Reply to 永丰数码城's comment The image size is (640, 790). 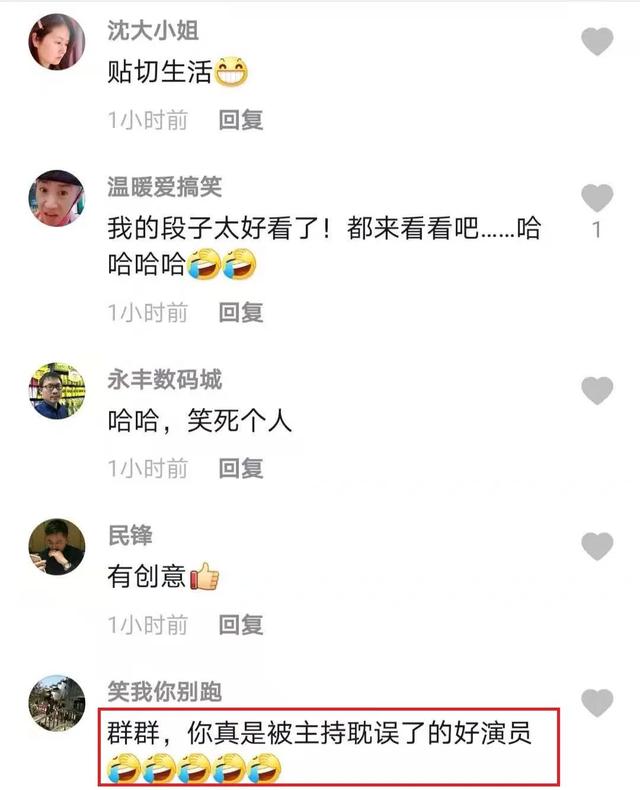pyautogui.click(x=241, y=467)
